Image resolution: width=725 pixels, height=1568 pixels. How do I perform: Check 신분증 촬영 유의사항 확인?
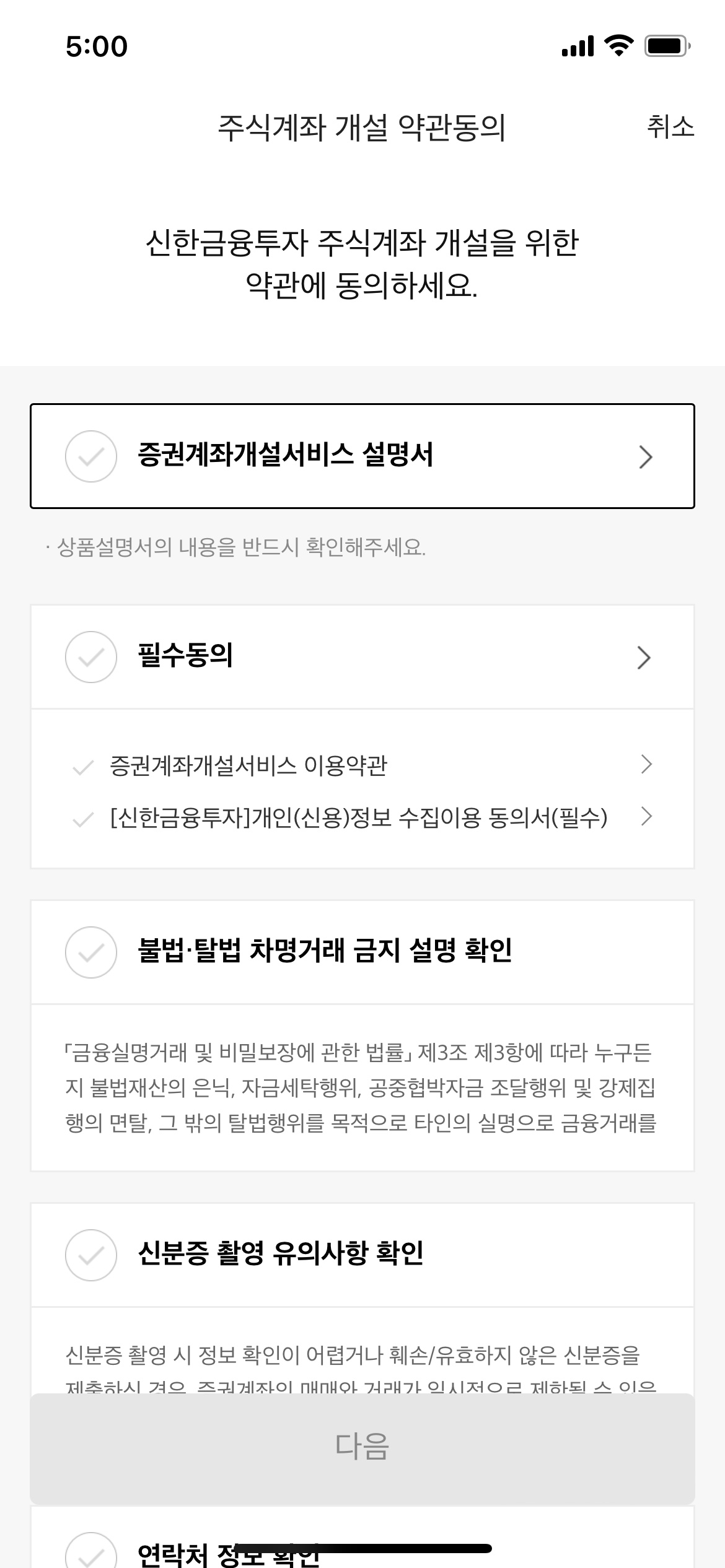click(91, 1255)
